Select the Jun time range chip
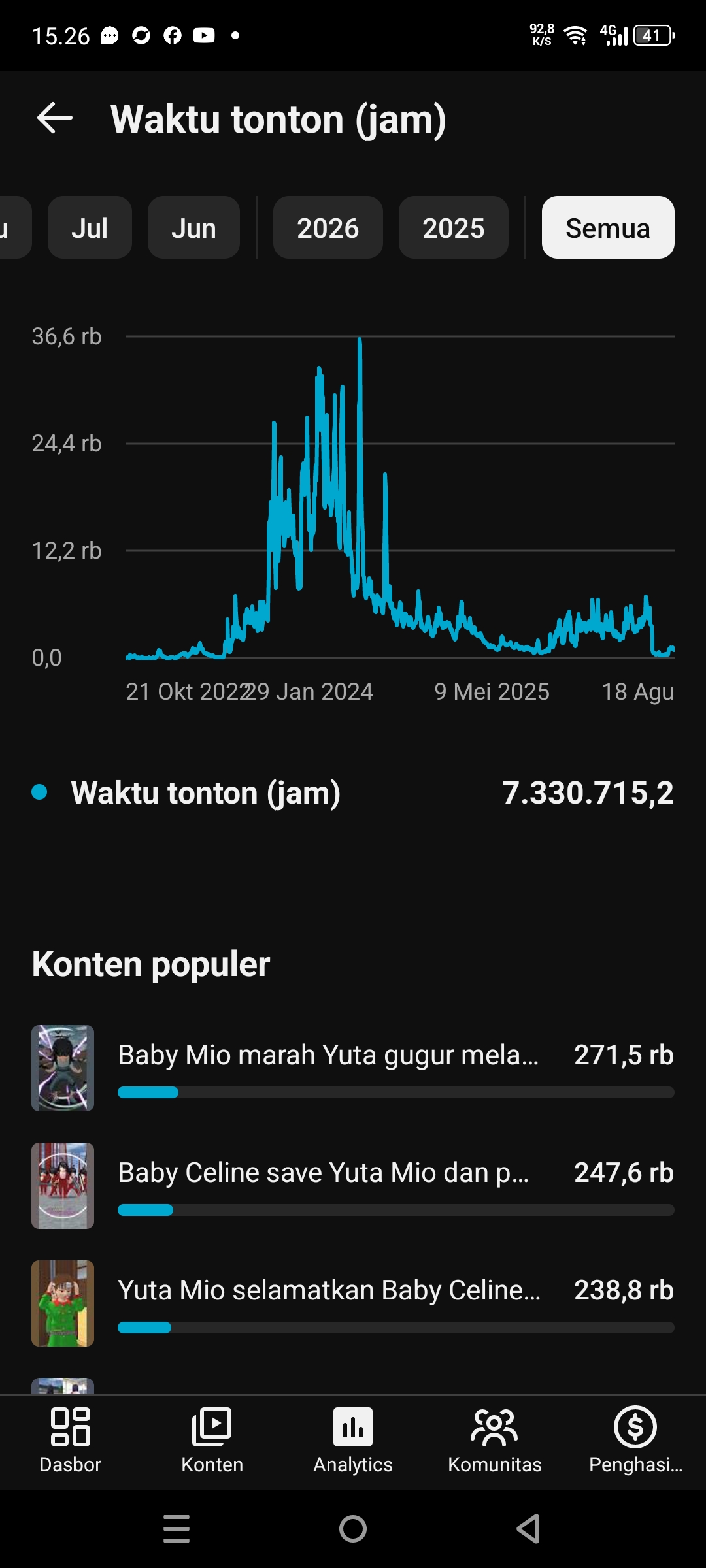The image size is (706, 1568). (193, 228)
